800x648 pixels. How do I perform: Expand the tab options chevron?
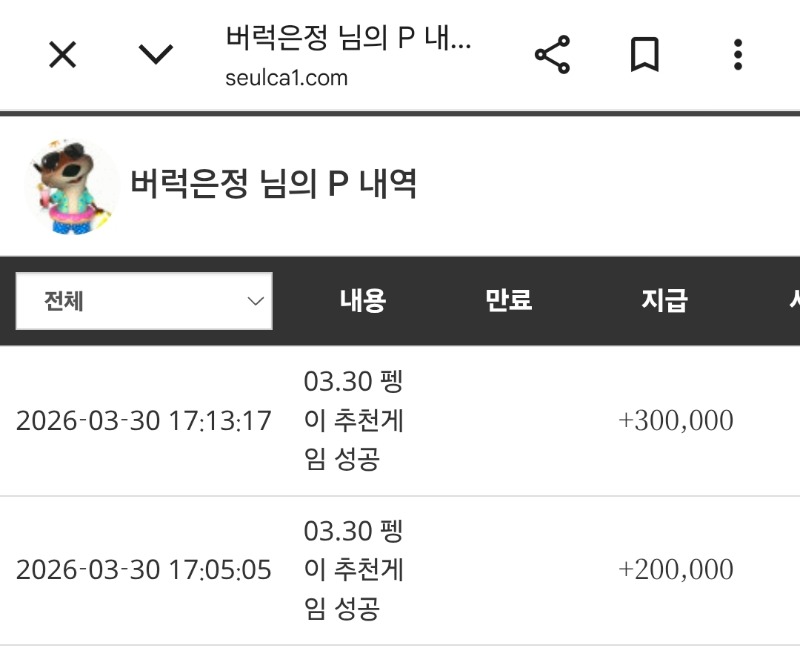[x=156, y=55]
